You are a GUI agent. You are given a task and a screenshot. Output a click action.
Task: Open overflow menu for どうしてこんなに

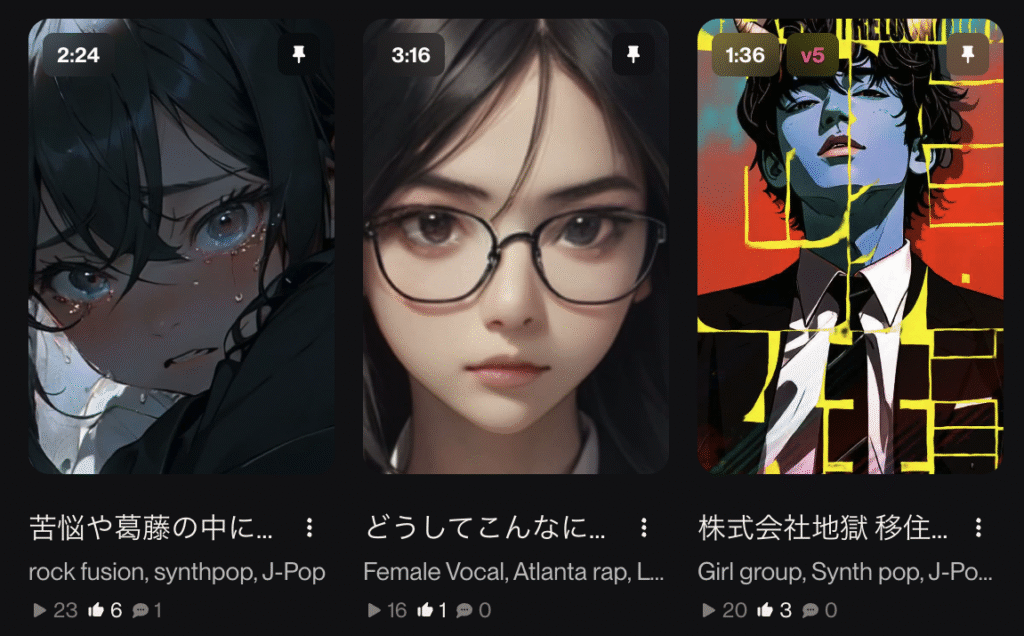(x=644, y=527)
